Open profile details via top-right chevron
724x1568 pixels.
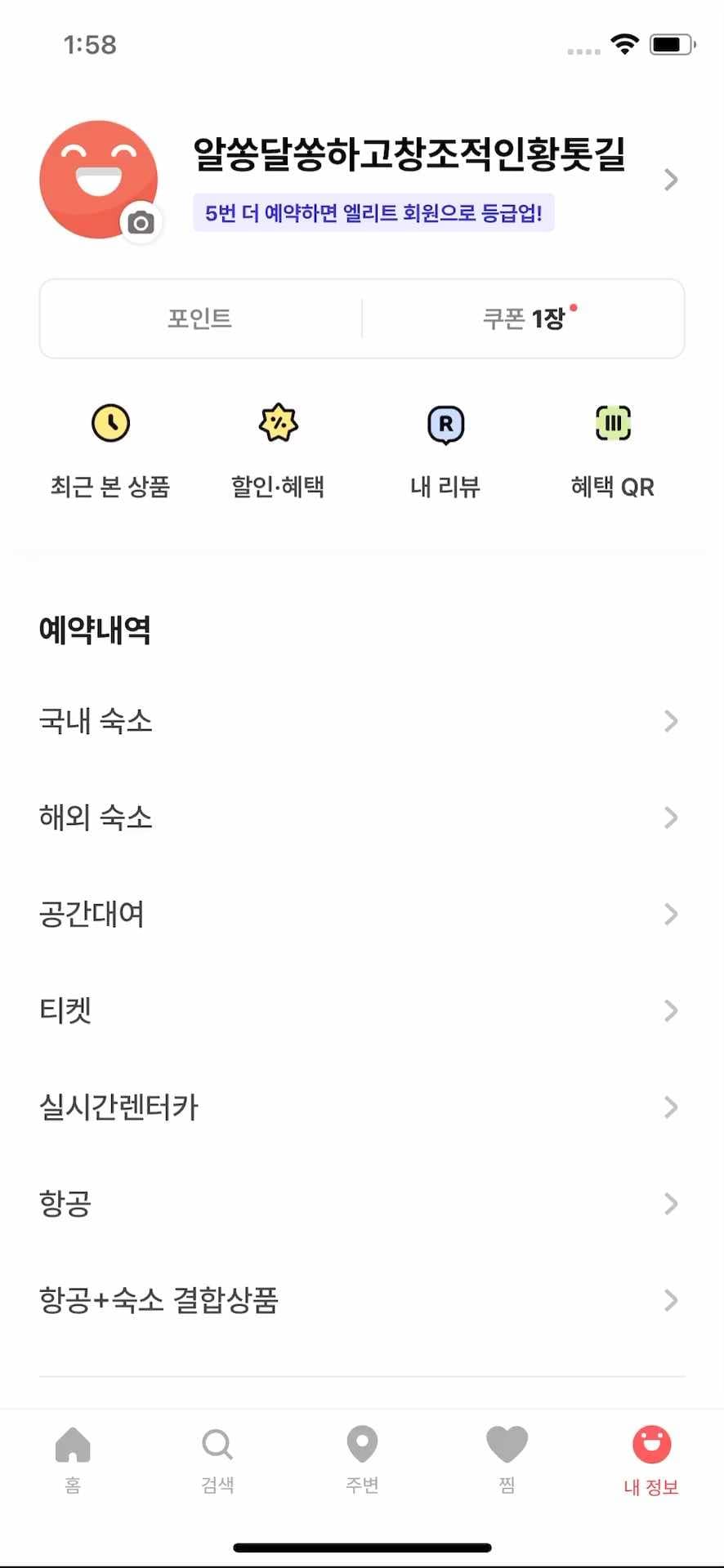pyautogui.click(x=672, y=179)
